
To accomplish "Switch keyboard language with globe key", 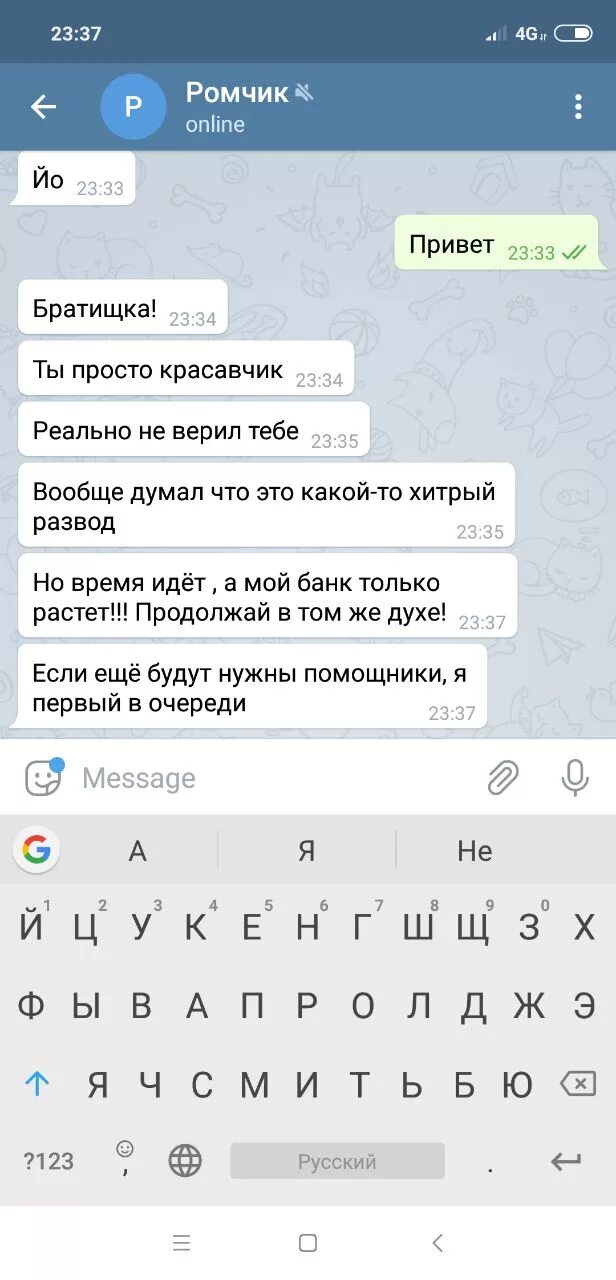I will click(185, 1161).
